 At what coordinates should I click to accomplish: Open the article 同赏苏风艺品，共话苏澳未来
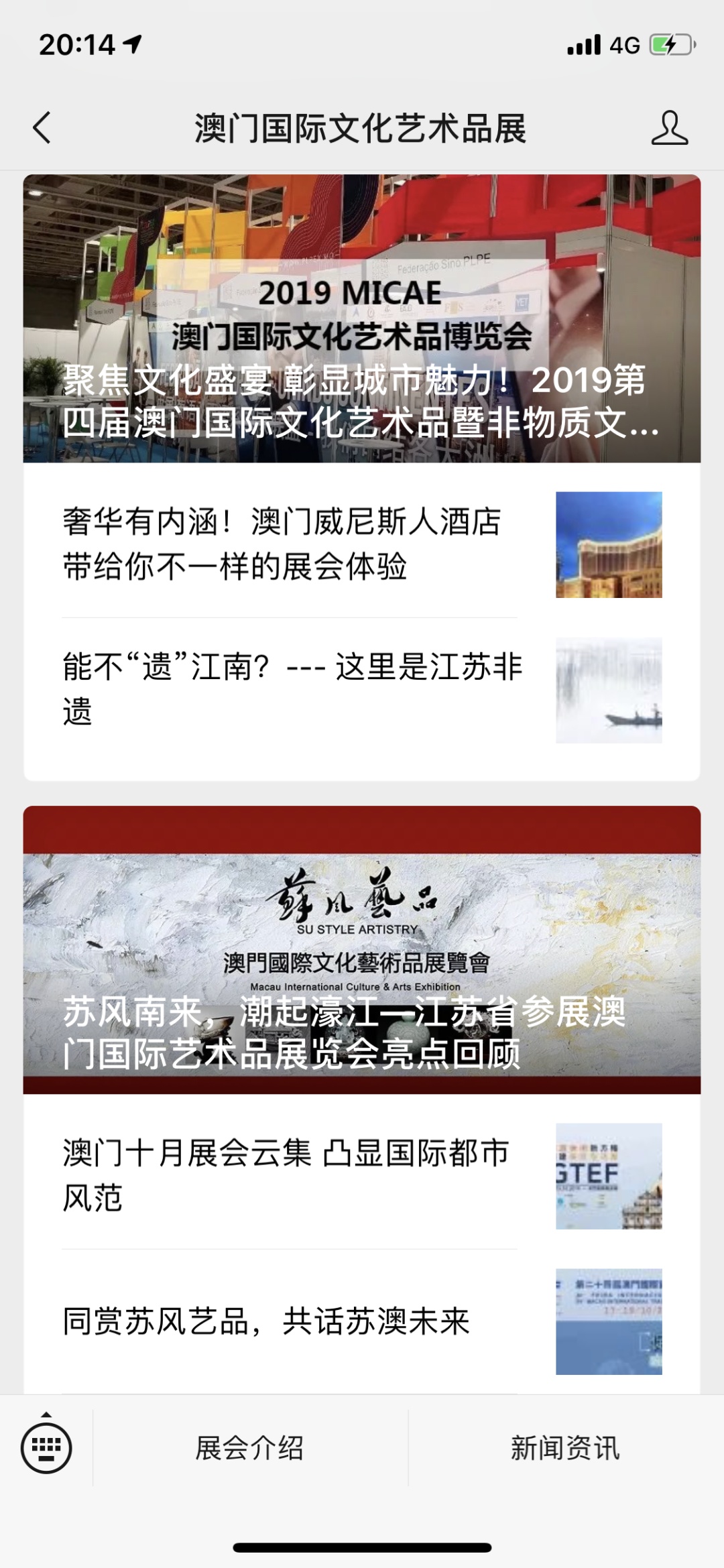(362, 1321)
